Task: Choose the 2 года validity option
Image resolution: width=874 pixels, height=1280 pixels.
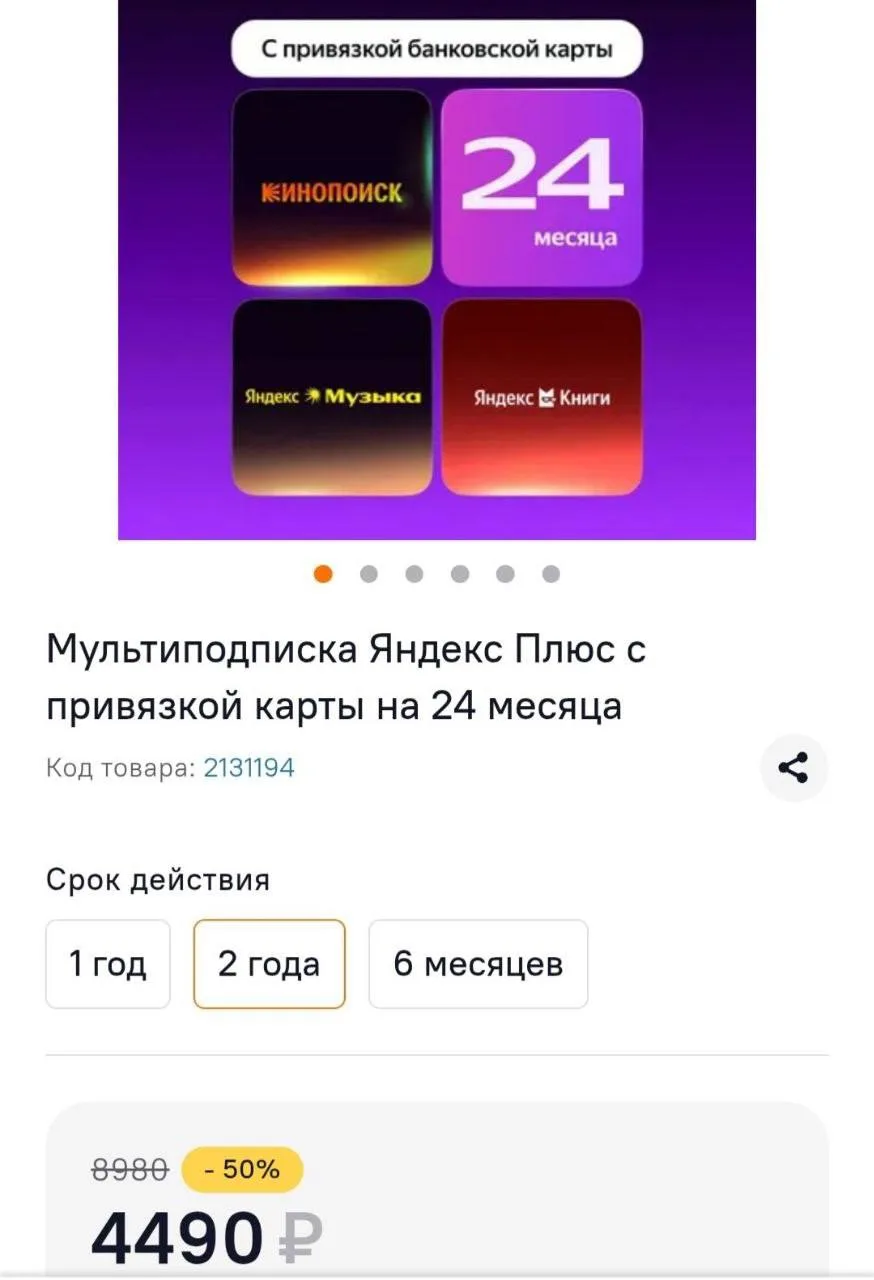Action: pos(269,964)
